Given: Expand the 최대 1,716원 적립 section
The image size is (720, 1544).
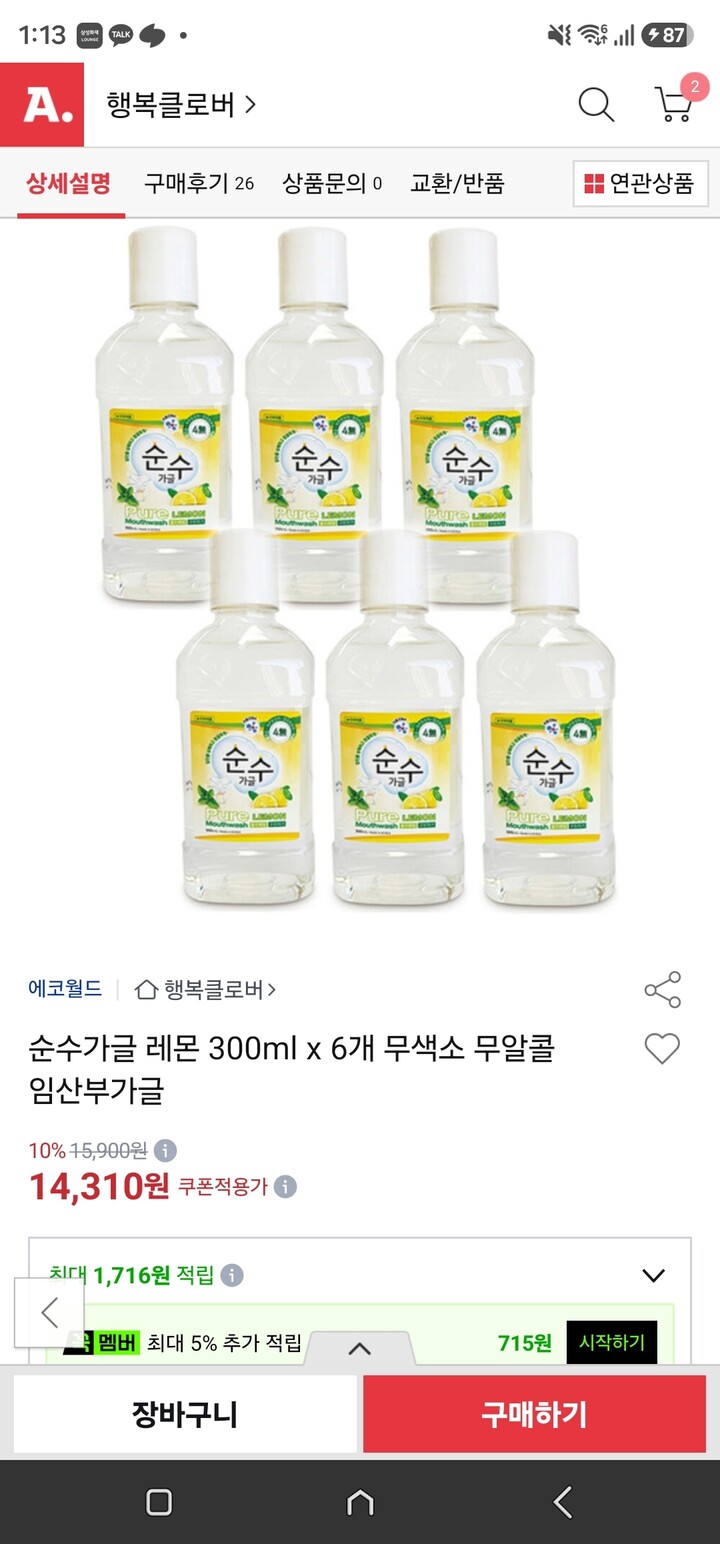Looking at the screenshot, I should coord(653,1275).
